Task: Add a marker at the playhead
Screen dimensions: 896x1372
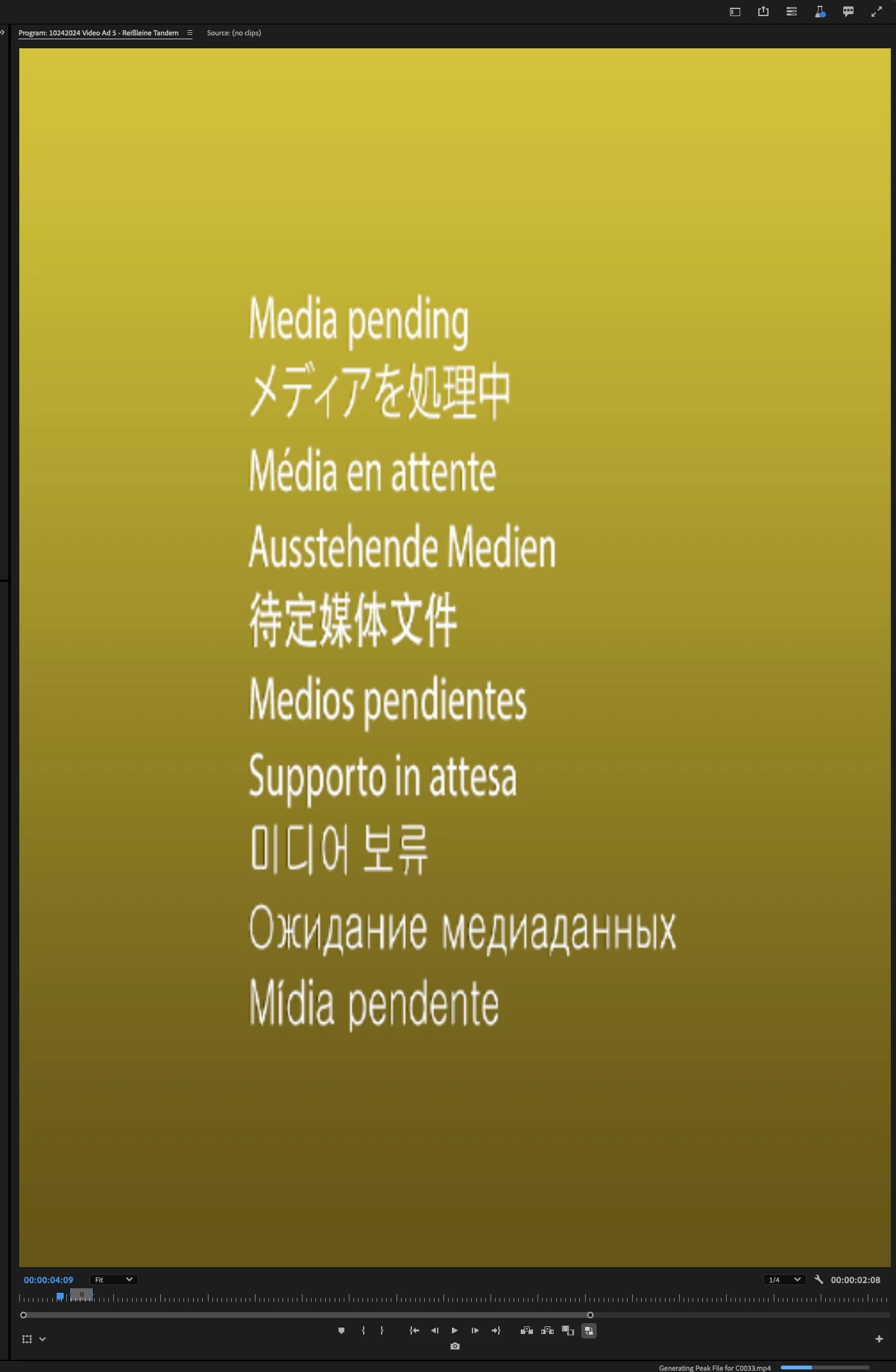Action: [x=341, y=1330]
